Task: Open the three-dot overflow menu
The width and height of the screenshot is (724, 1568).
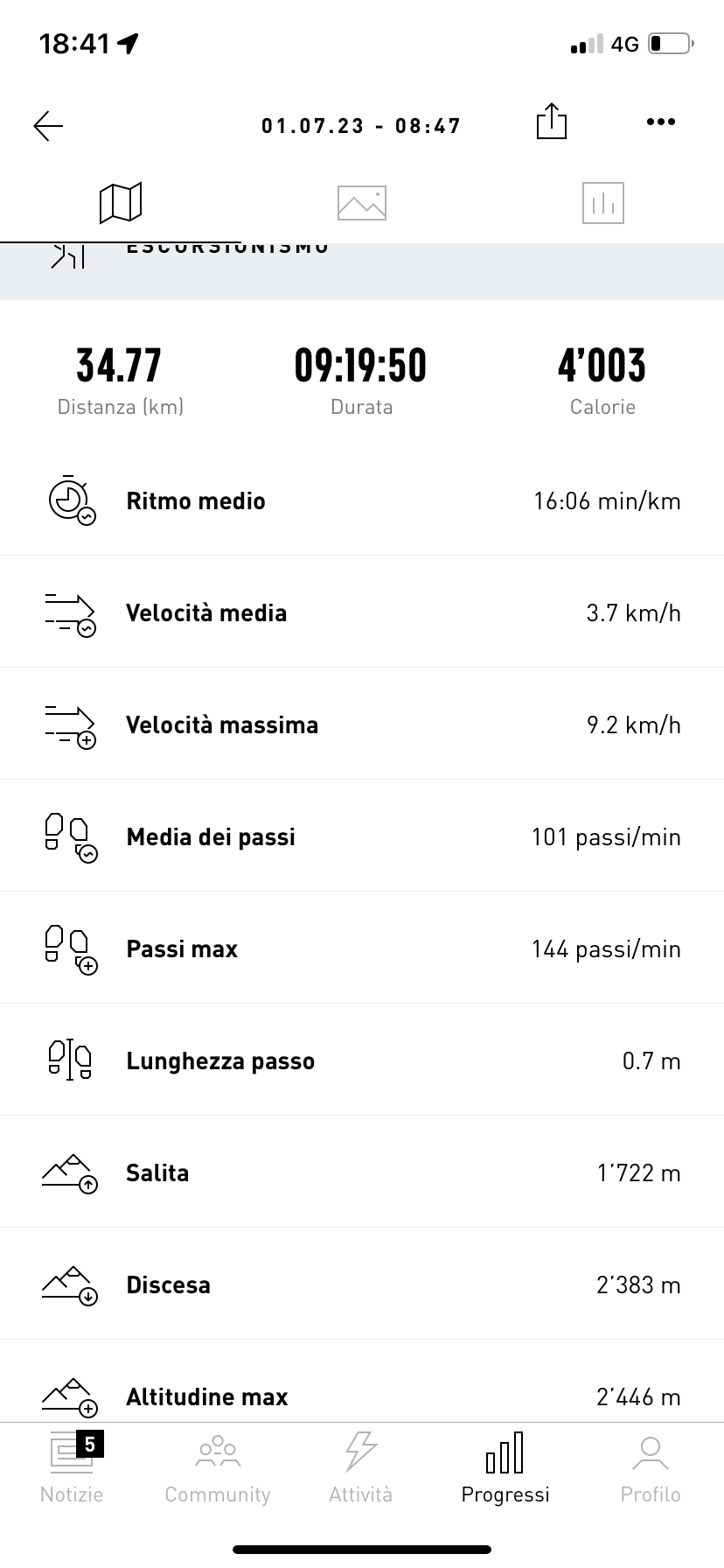Action: tap(660, 122)
